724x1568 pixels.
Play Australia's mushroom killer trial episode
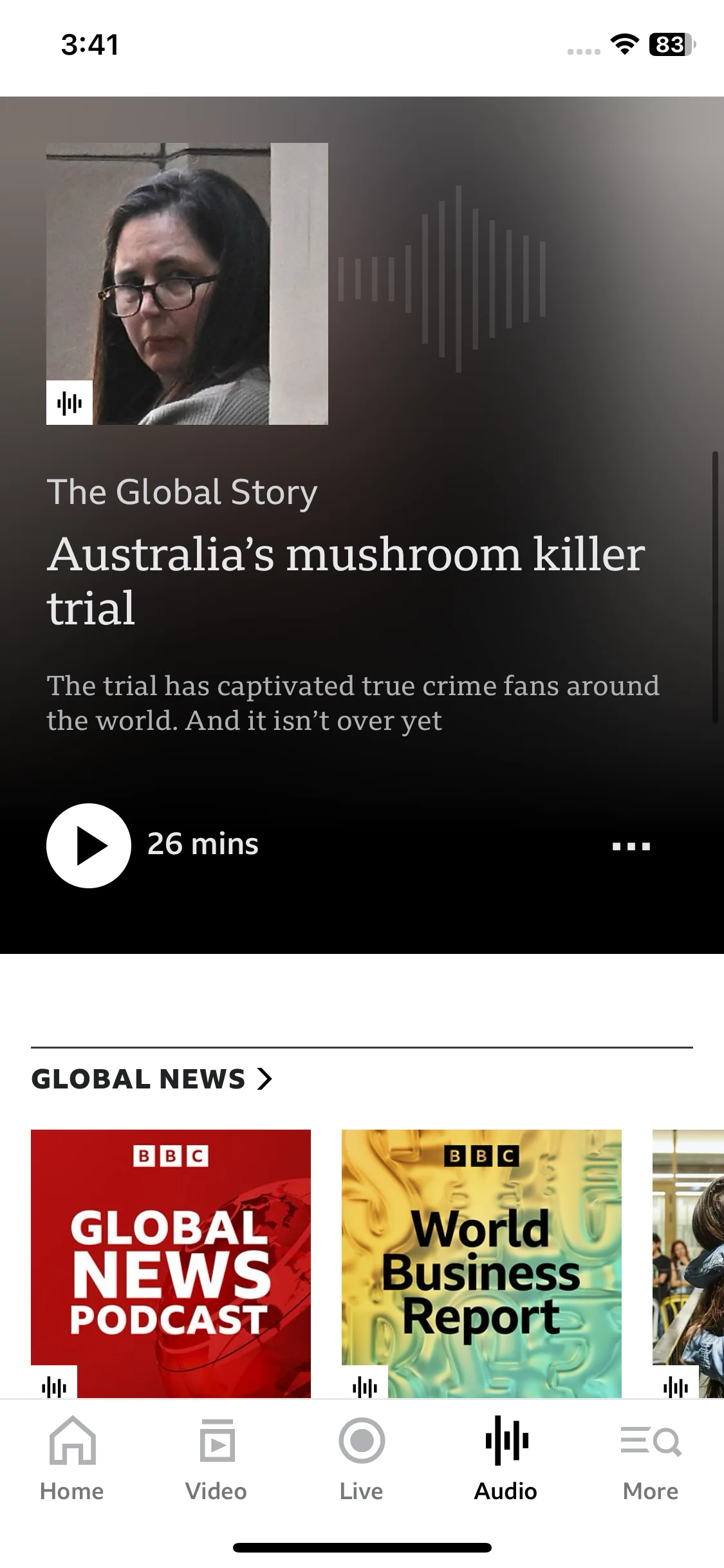click(x=89, y=845)
